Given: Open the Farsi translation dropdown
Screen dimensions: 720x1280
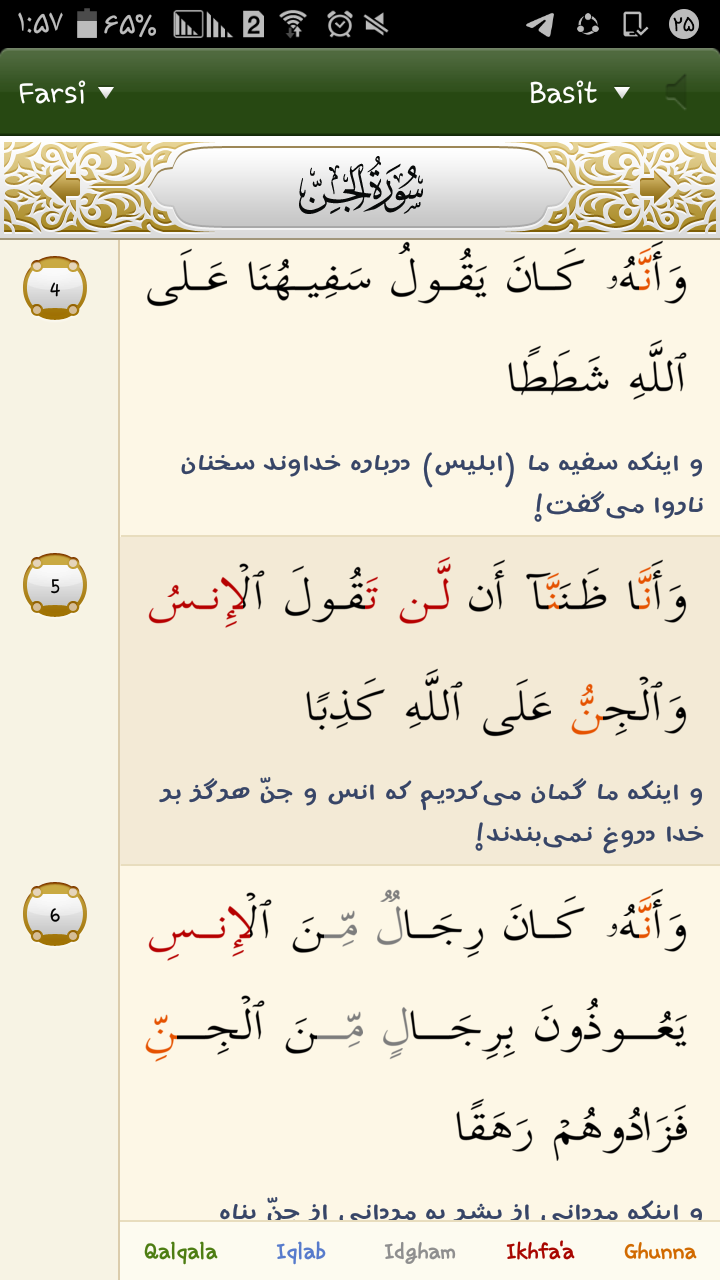Looking at the screenshot, I should tap(66, 94).
